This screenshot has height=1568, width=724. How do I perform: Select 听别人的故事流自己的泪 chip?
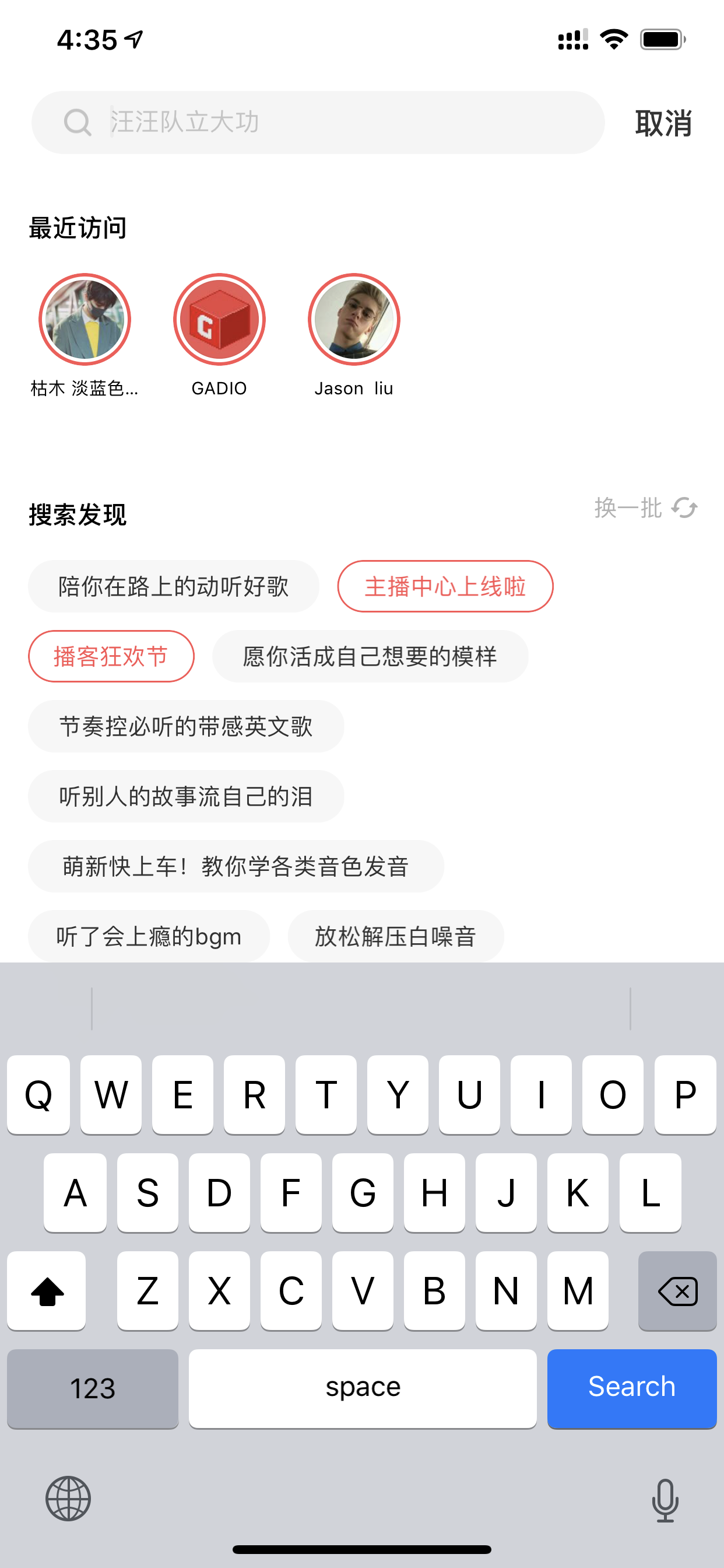click(185, 796)
